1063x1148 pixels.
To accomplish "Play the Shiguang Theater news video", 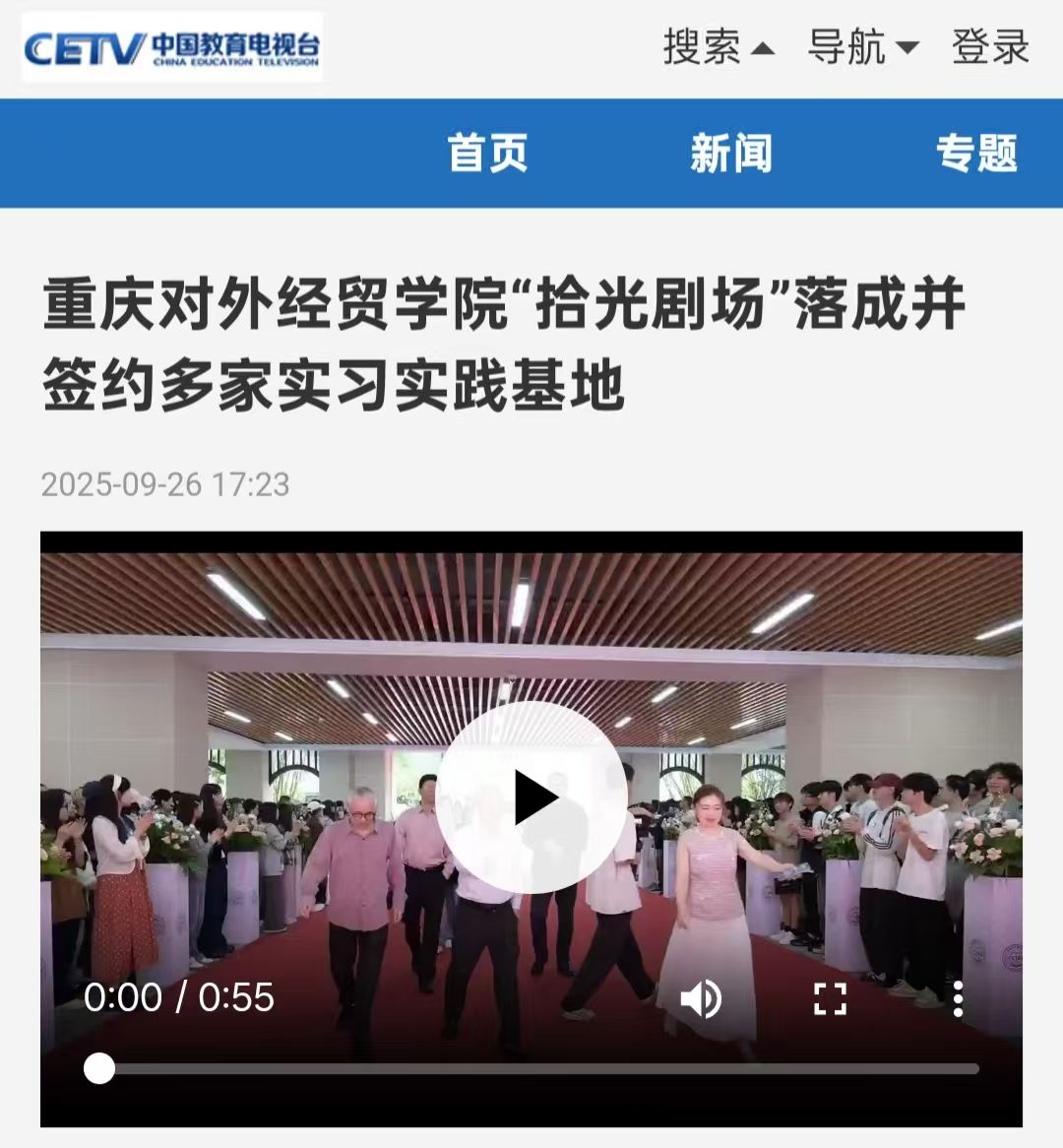I will [x=531, y=797].
